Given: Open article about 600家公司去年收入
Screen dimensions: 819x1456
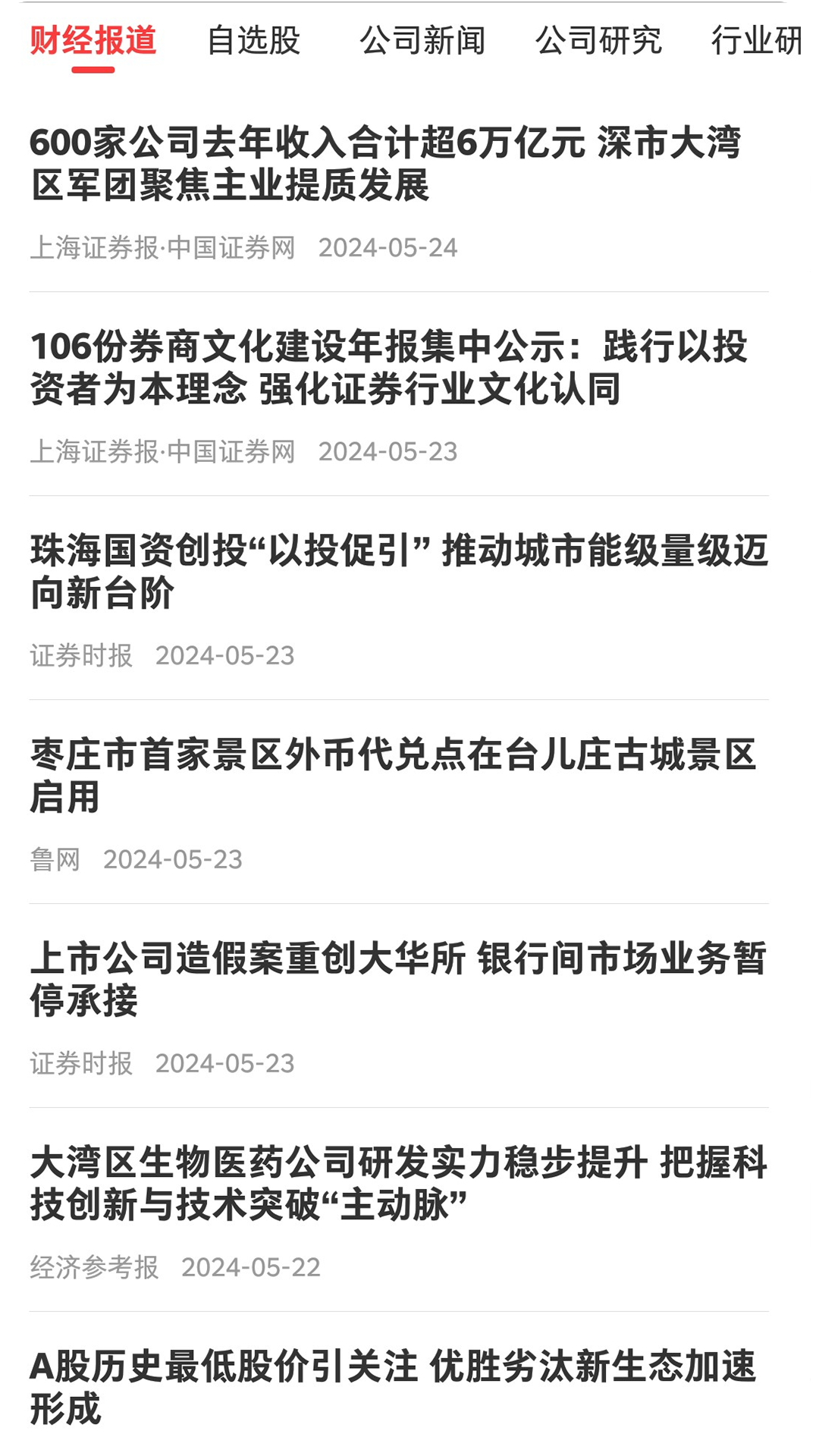Looking at the screenshot, I should (385, 164).
